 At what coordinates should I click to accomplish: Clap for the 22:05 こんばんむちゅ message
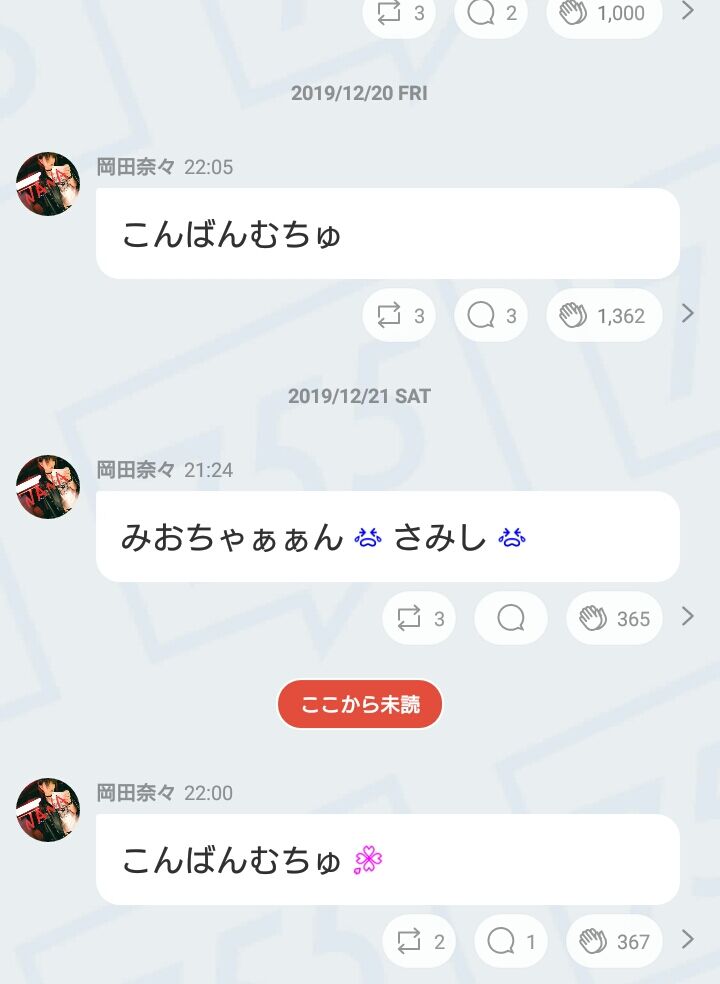[604, 315]
